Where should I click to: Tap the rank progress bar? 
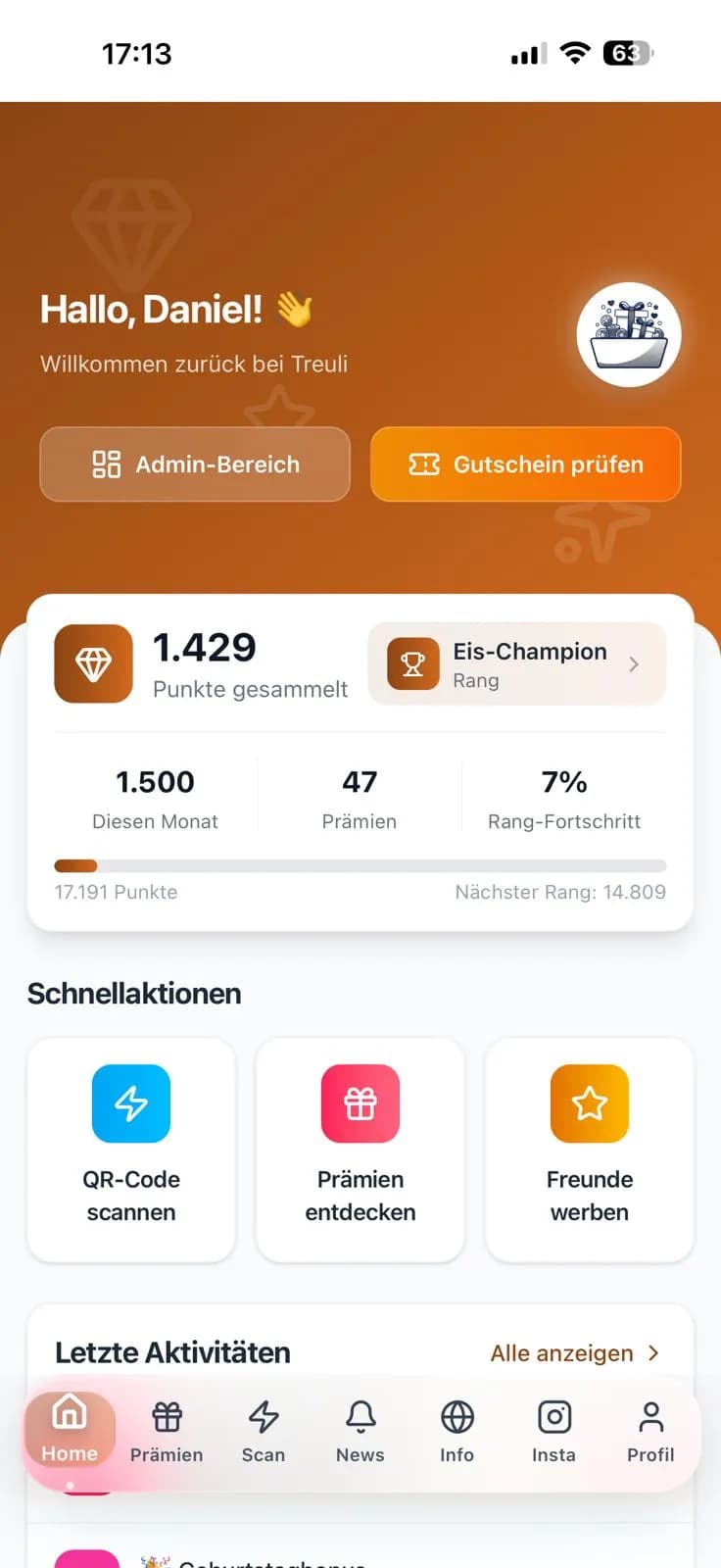tap(360, 865)
